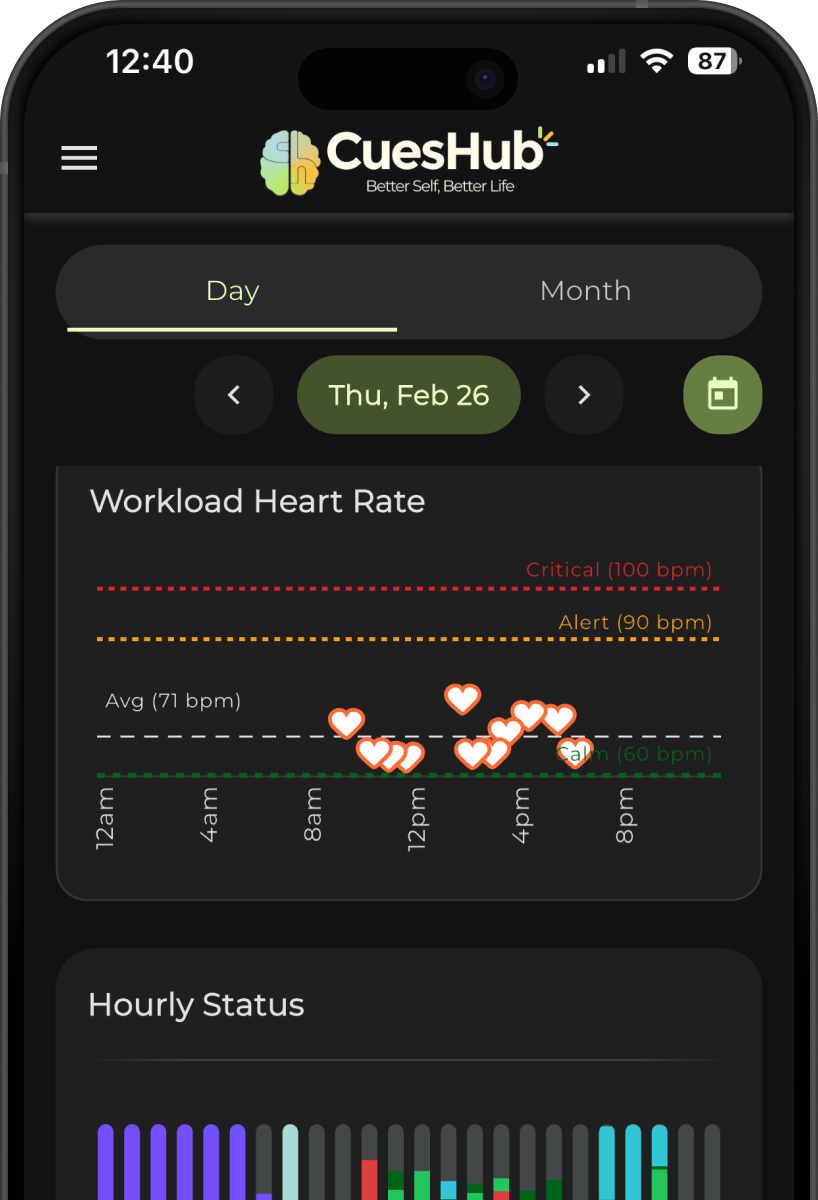Select the Day tab
Image resolution: width=818 pixels, height=1200 pixels.
[232, 291]
